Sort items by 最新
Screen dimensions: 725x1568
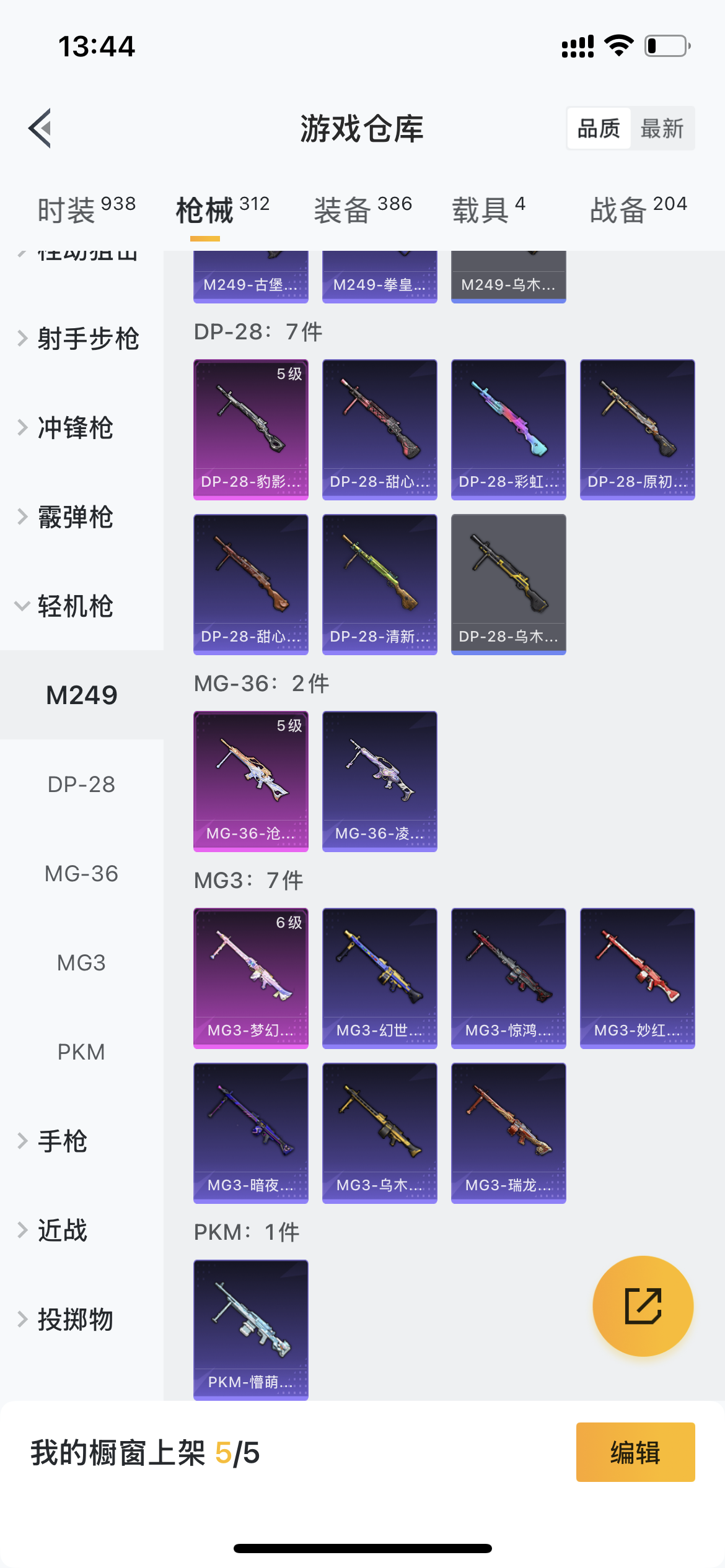[662, 129]
